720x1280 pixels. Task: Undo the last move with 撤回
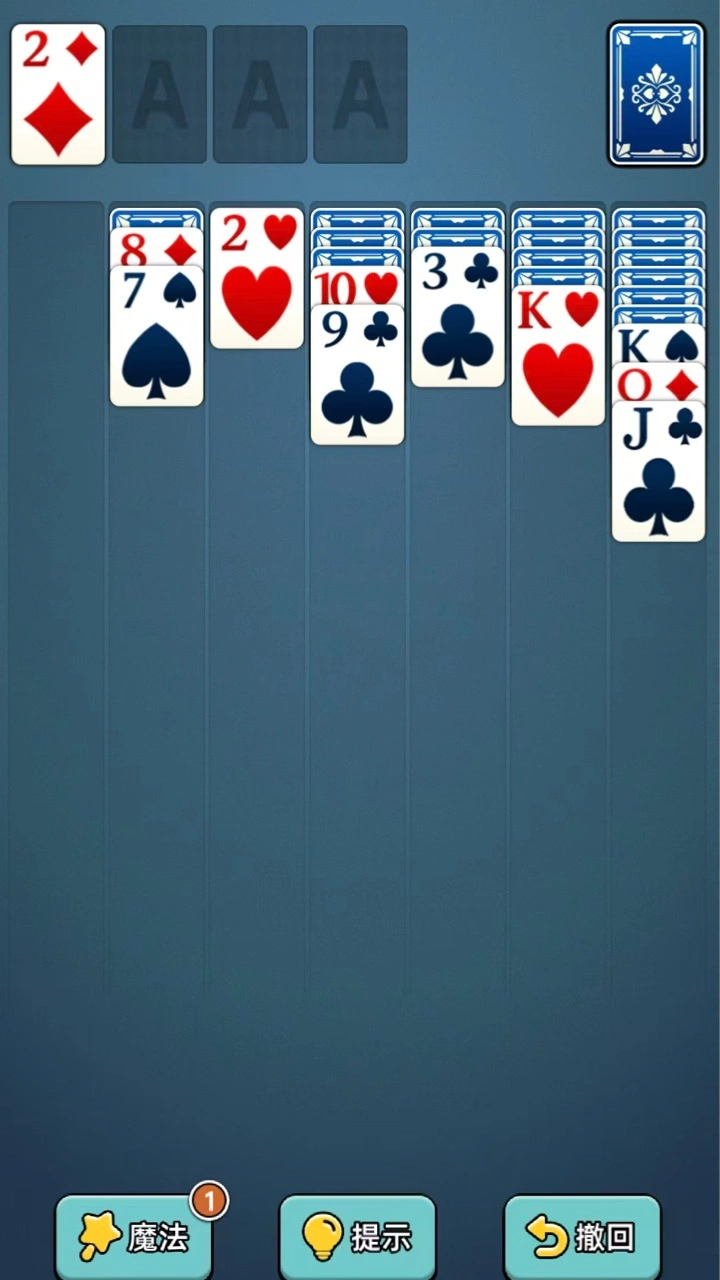point(582,1238)
